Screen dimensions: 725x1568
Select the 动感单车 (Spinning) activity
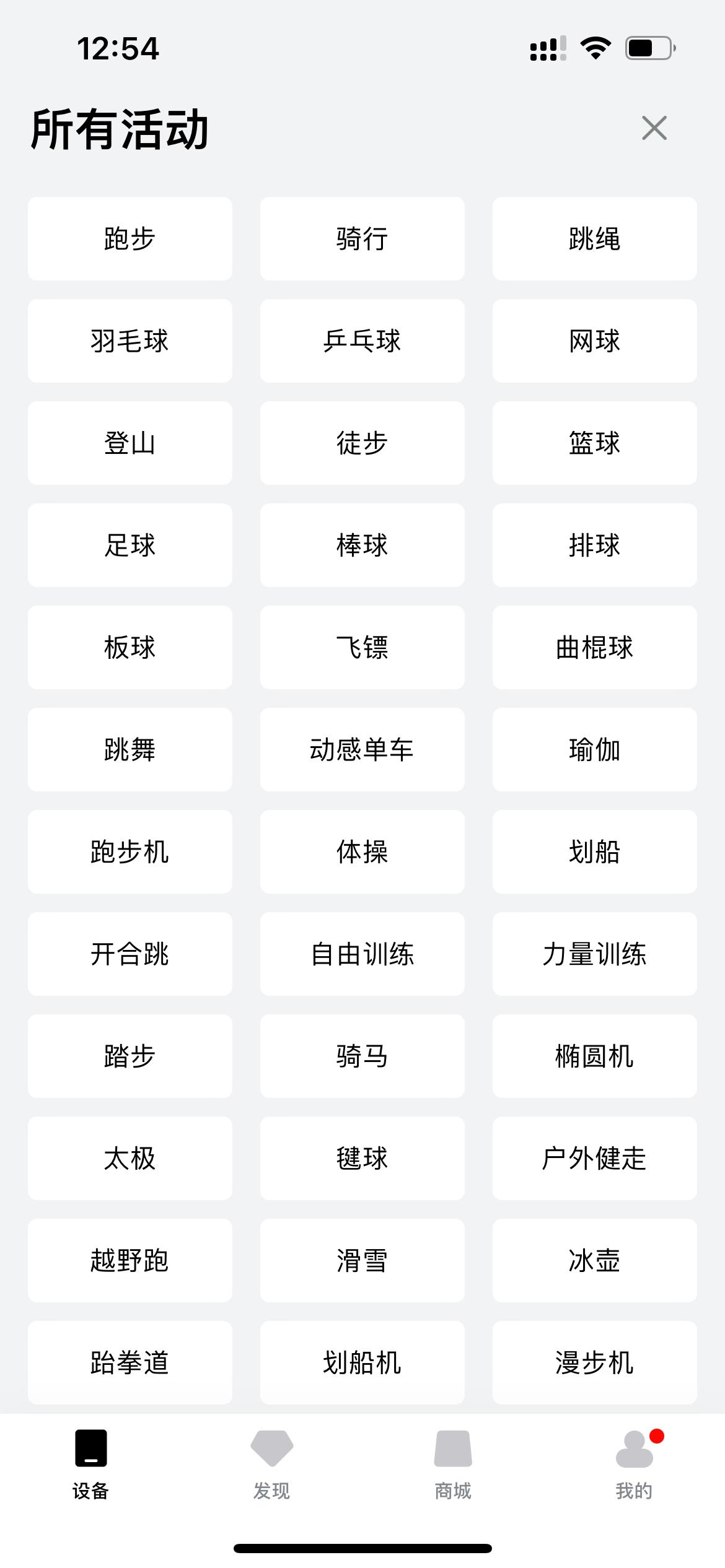pyautogui.click(x=362, y=749)
